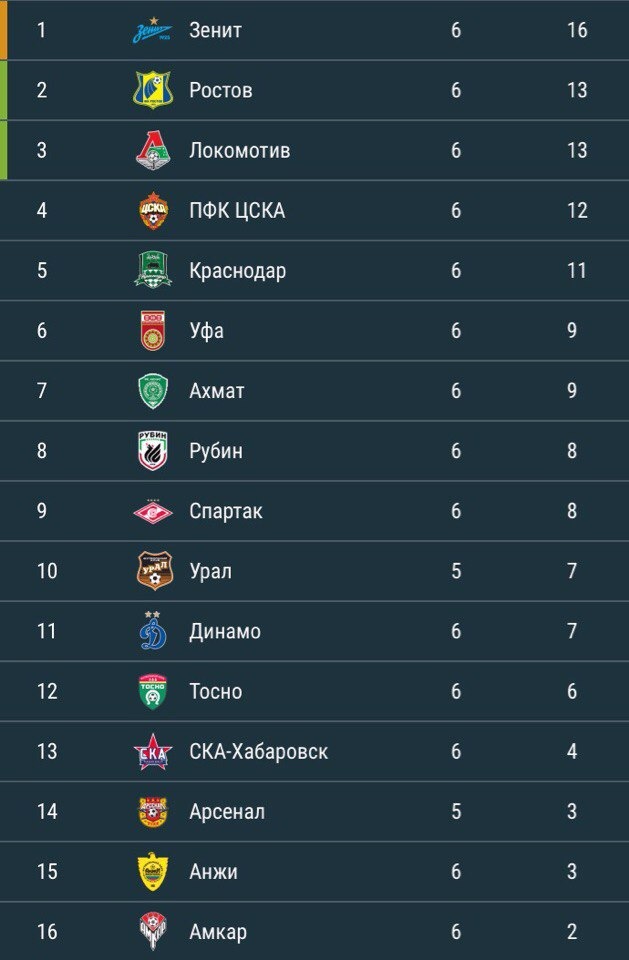Open Ахмат in the table

(x=216, y=391)
